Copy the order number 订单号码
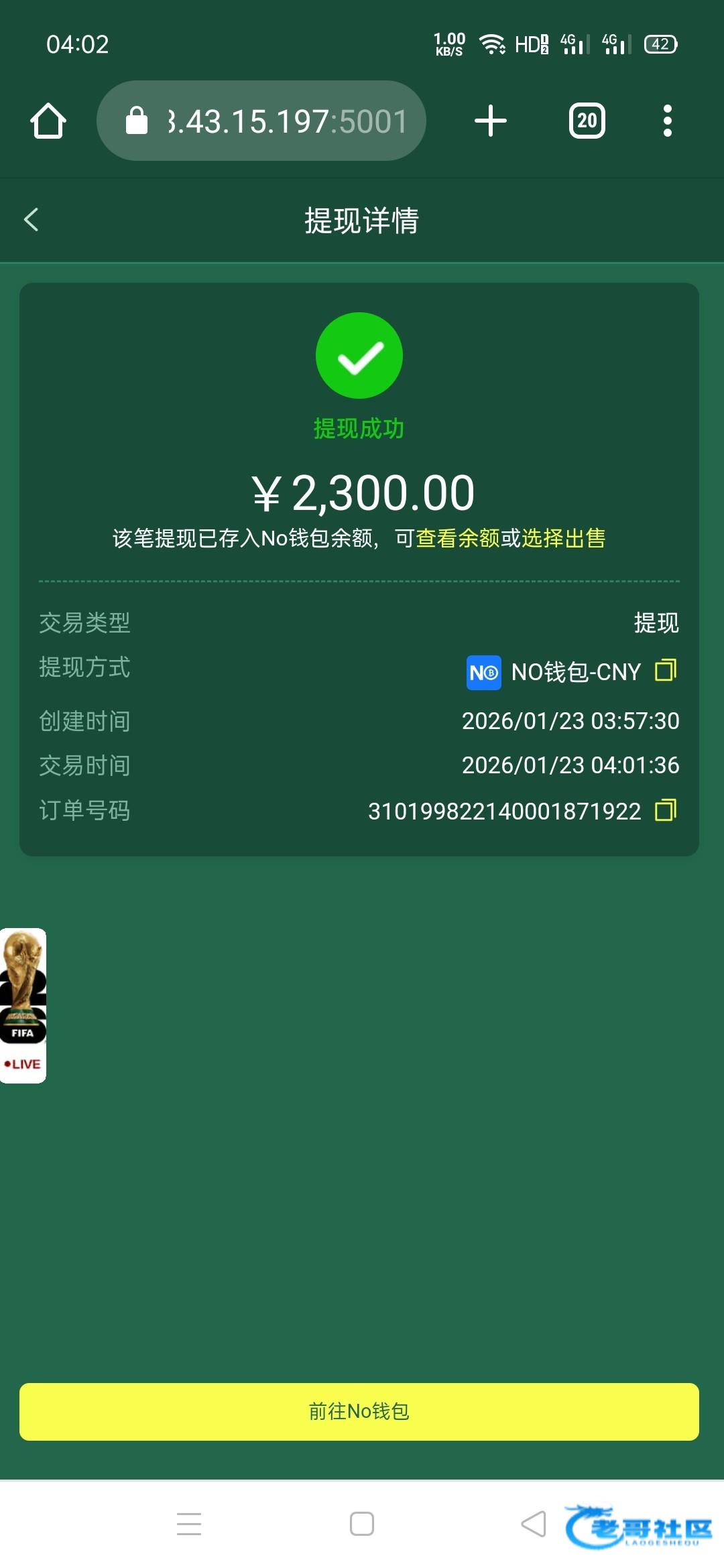The image size is (724, 1568). click(666, 810)
